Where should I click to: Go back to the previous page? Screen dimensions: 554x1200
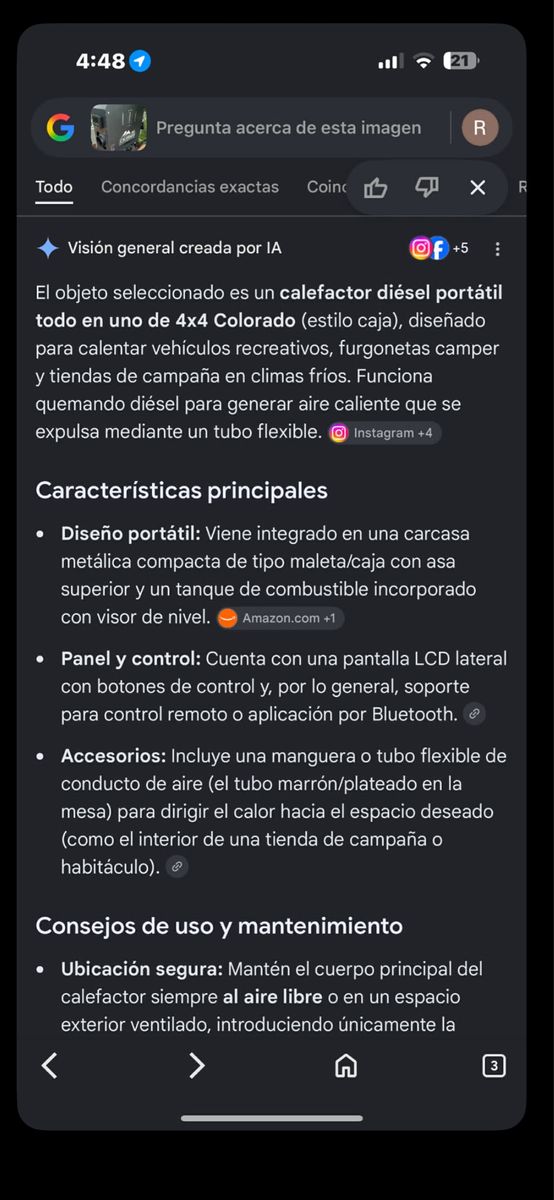[49, 1066]
